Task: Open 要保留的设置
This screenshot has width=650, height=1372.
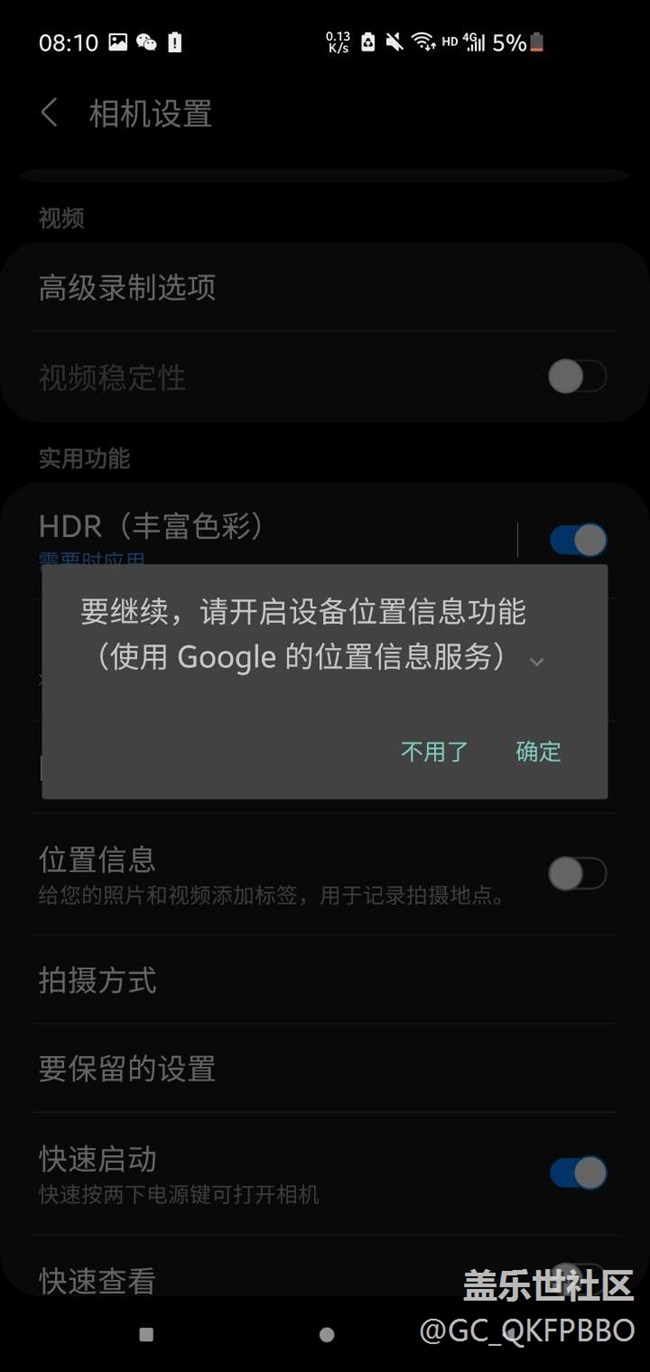Action: coord(127,1068)
